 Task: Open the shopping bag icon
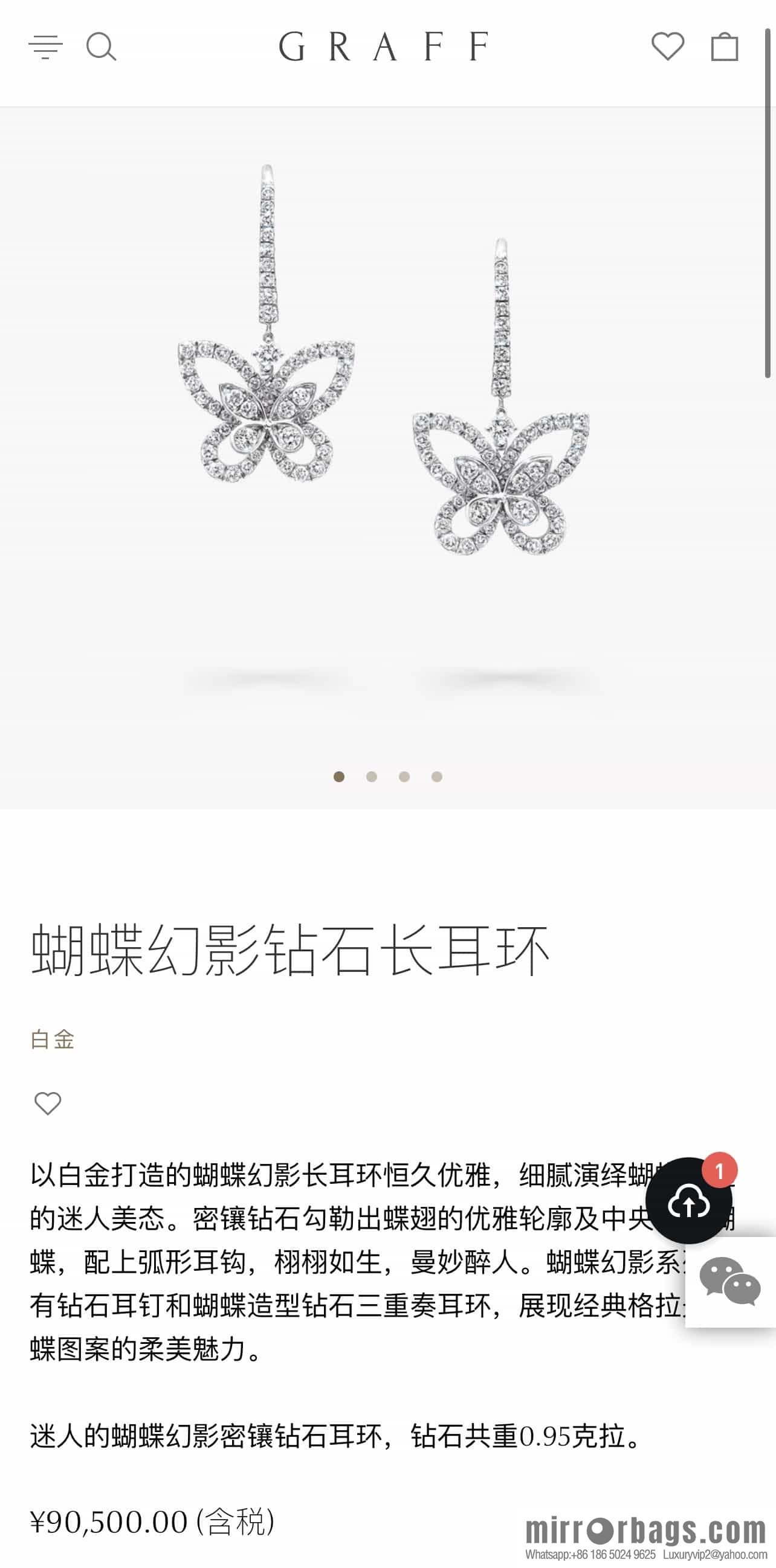pyautogui.click(x=726, y=48)
